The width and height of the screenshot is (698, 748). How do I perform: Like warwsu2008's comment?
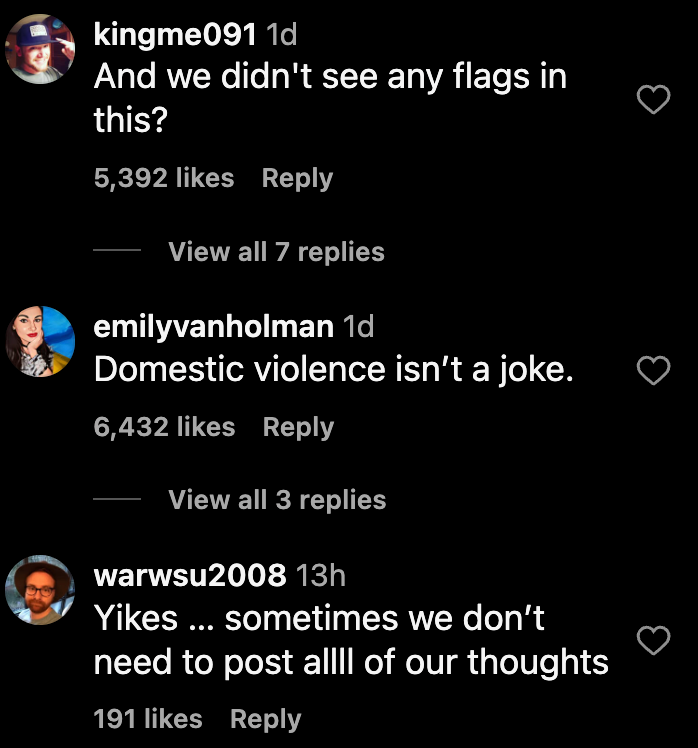coord(653,641)
